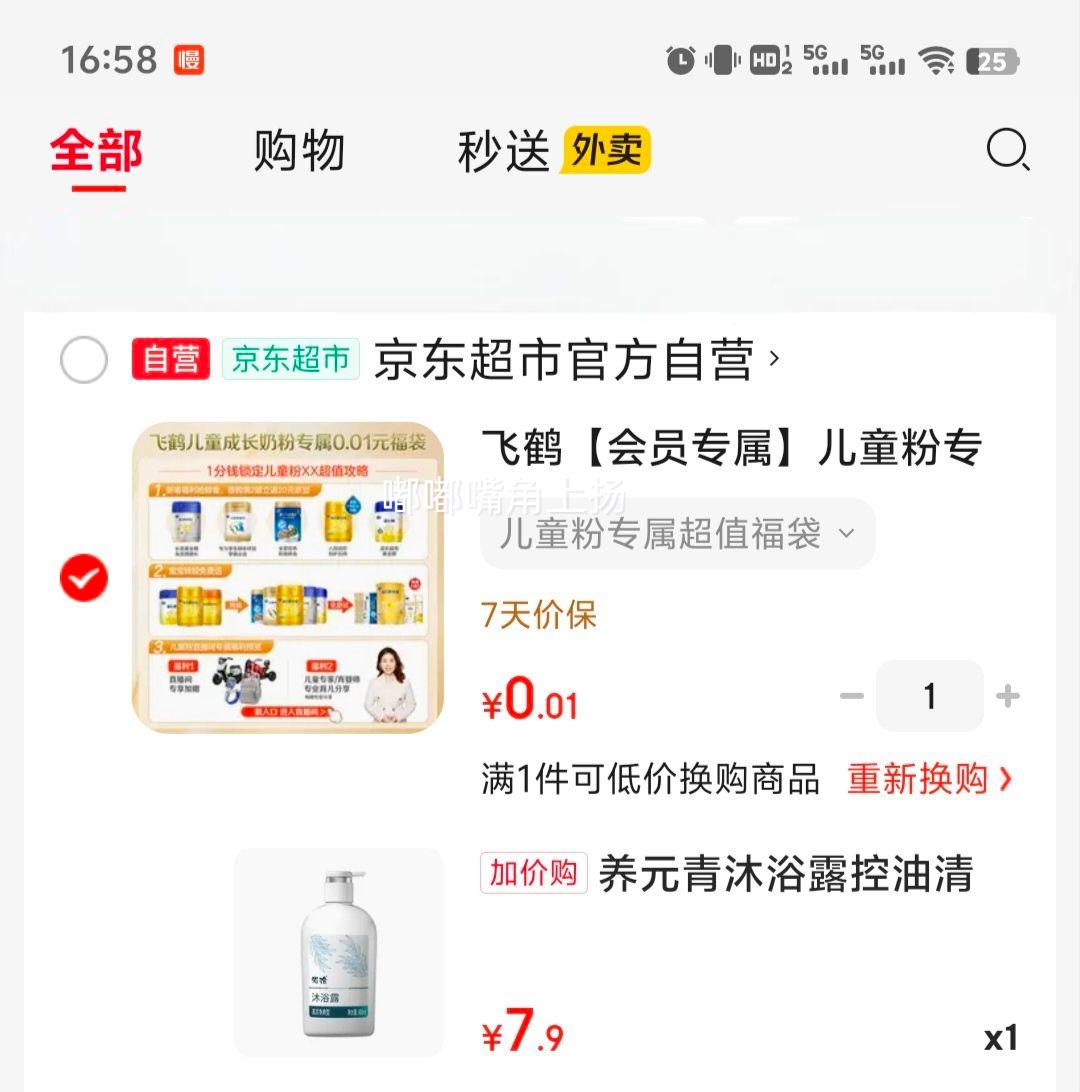Switch to the 购物 tab
Image resolution: width=1080 pixels, height=1092 pixels.
tap(299, 151)
